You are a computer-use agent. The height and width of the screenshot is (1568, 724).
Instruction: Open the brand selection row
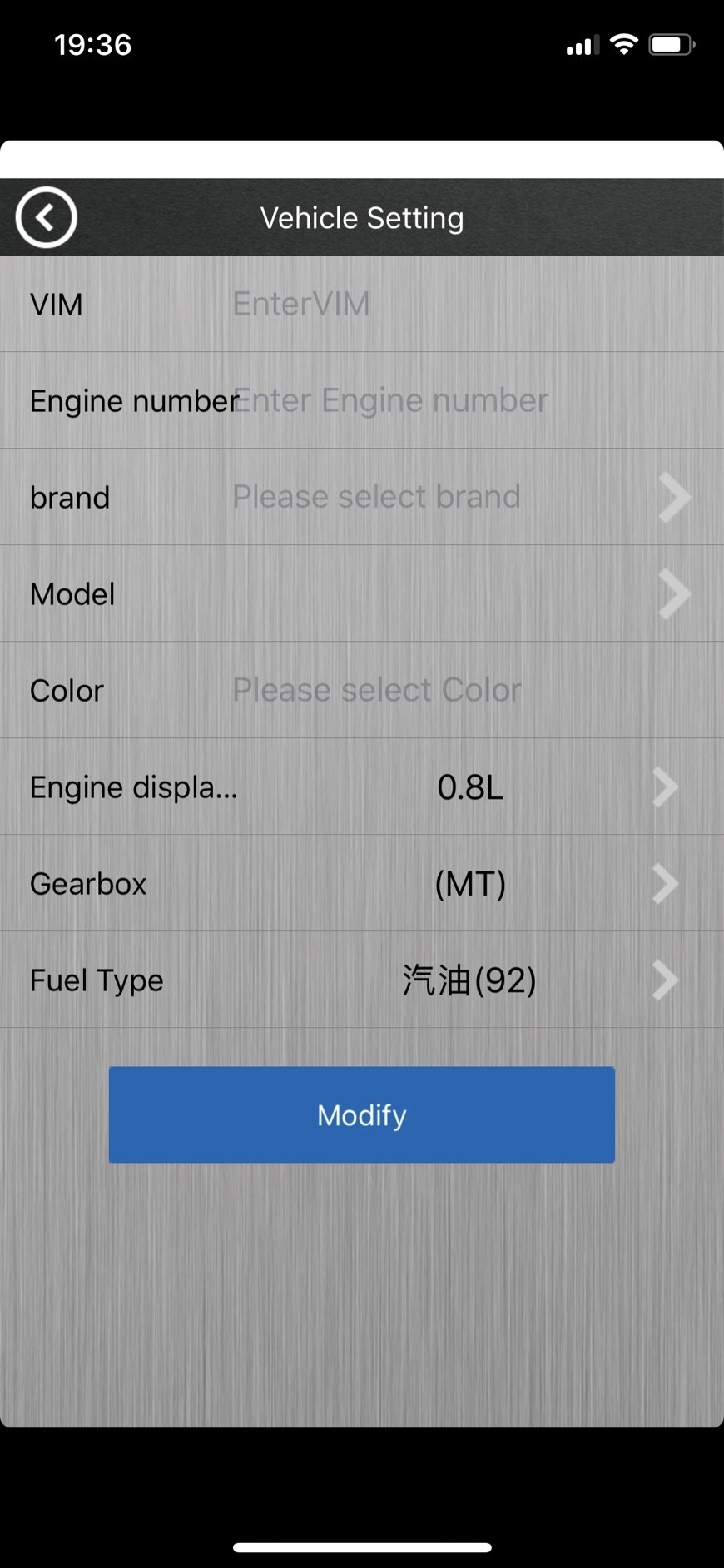(x=362, y=497)
